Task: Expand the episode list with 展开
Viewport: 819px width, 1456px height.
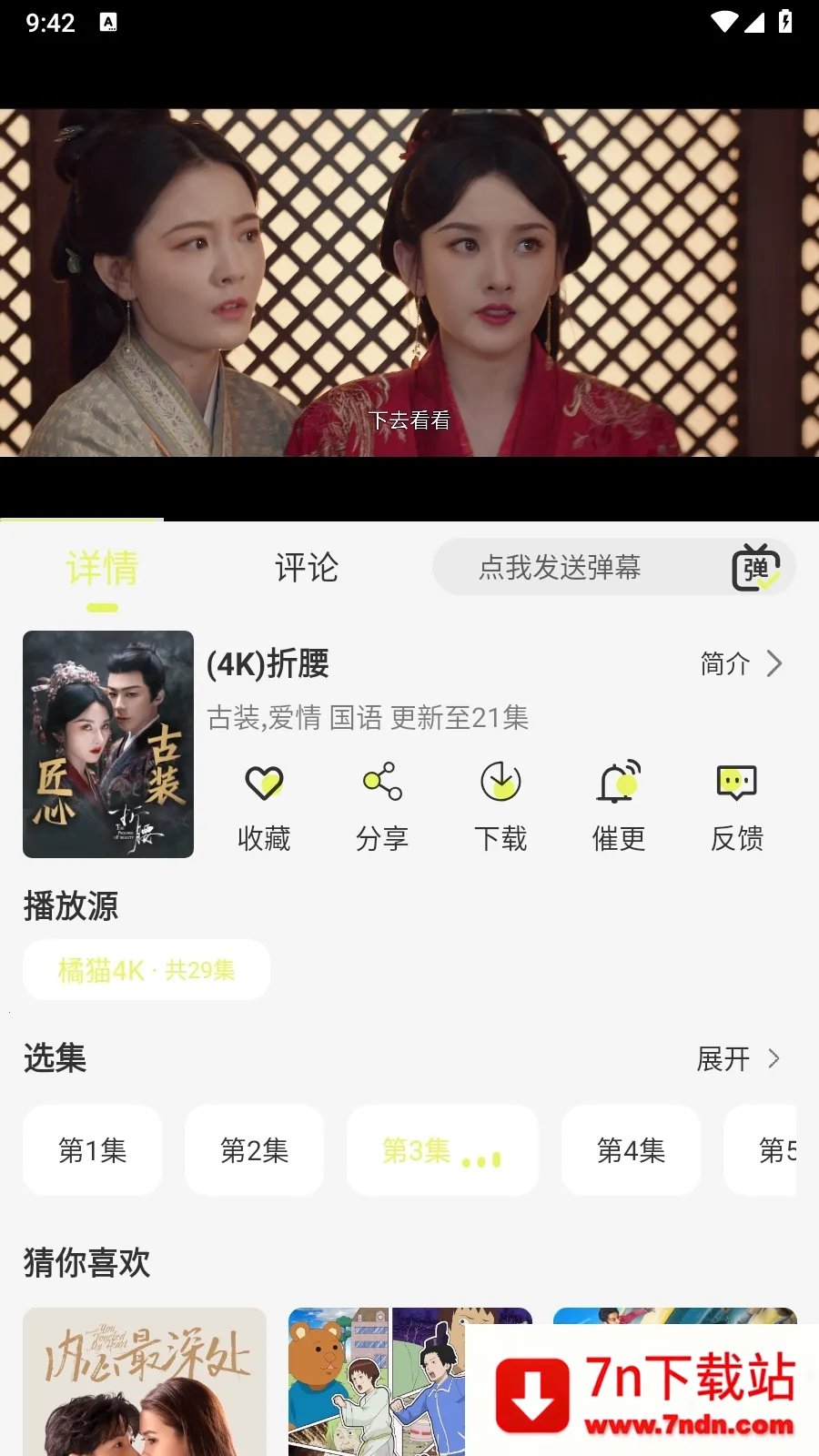Action: coord(738,1059)
